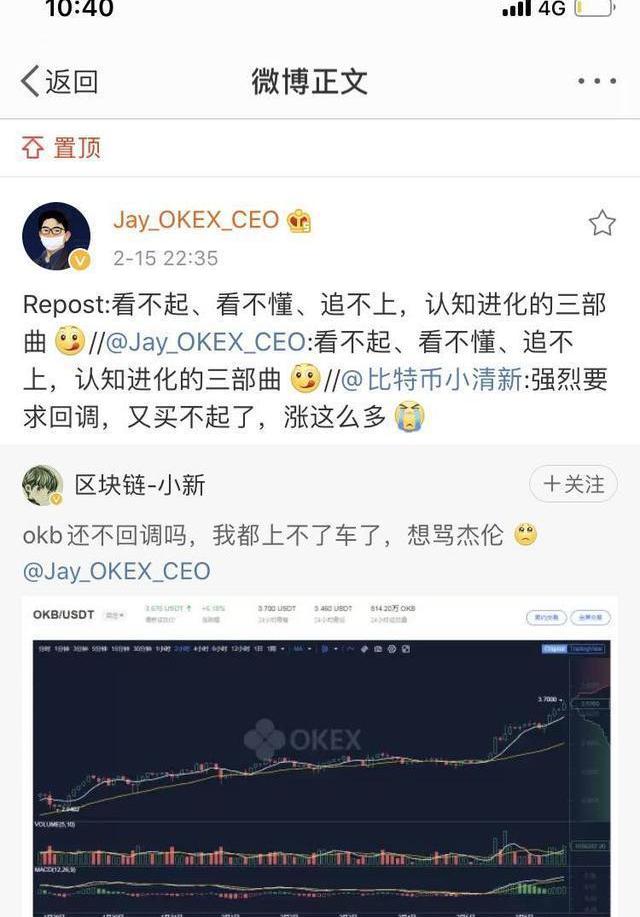Open the three-dot overflow menu
Image resolution: width=640 pixels, height=917 pixels.
click(x=596, y=82)
